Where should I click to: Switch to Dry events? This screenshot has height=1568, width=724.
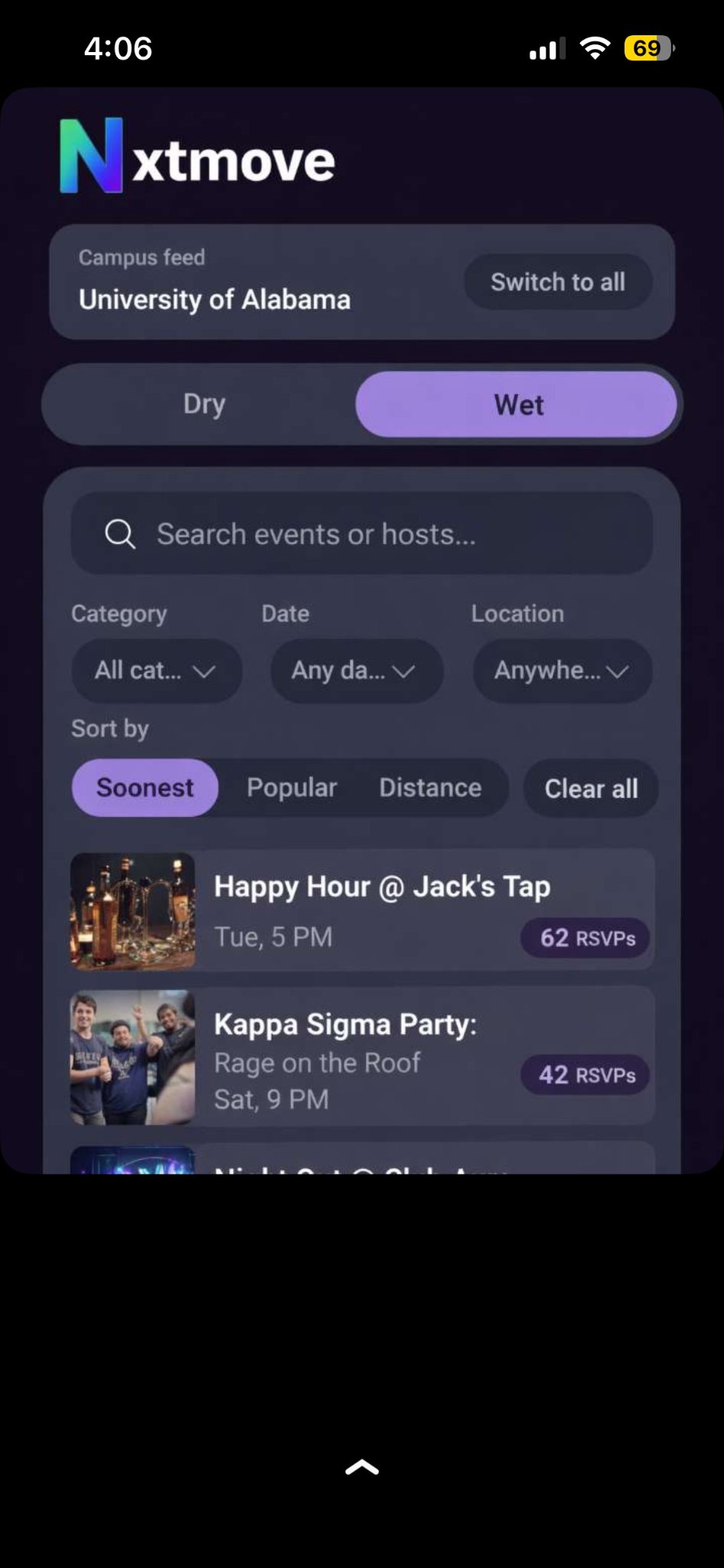click(204, 404)
